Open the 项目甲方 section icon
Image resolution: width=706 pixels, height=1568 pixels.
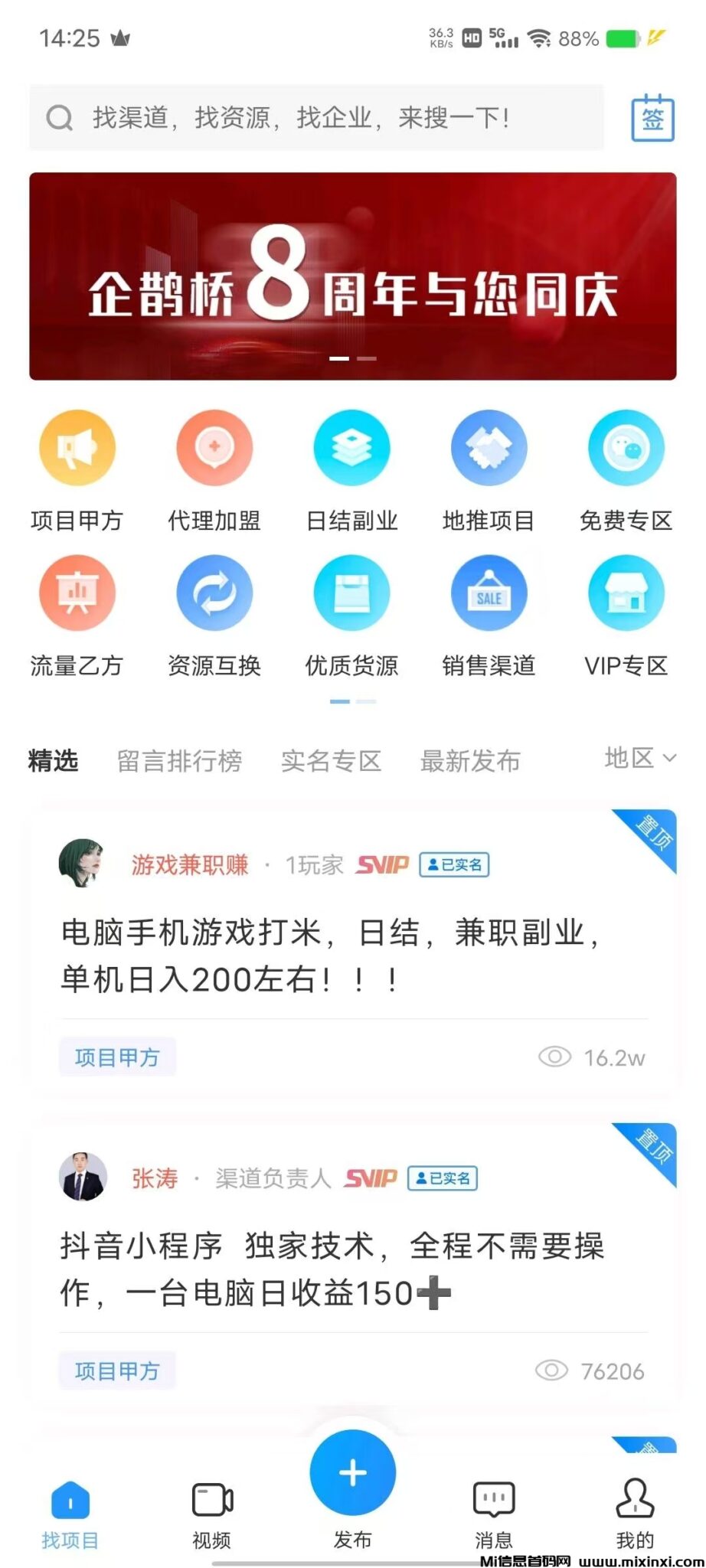coord(76,448)
